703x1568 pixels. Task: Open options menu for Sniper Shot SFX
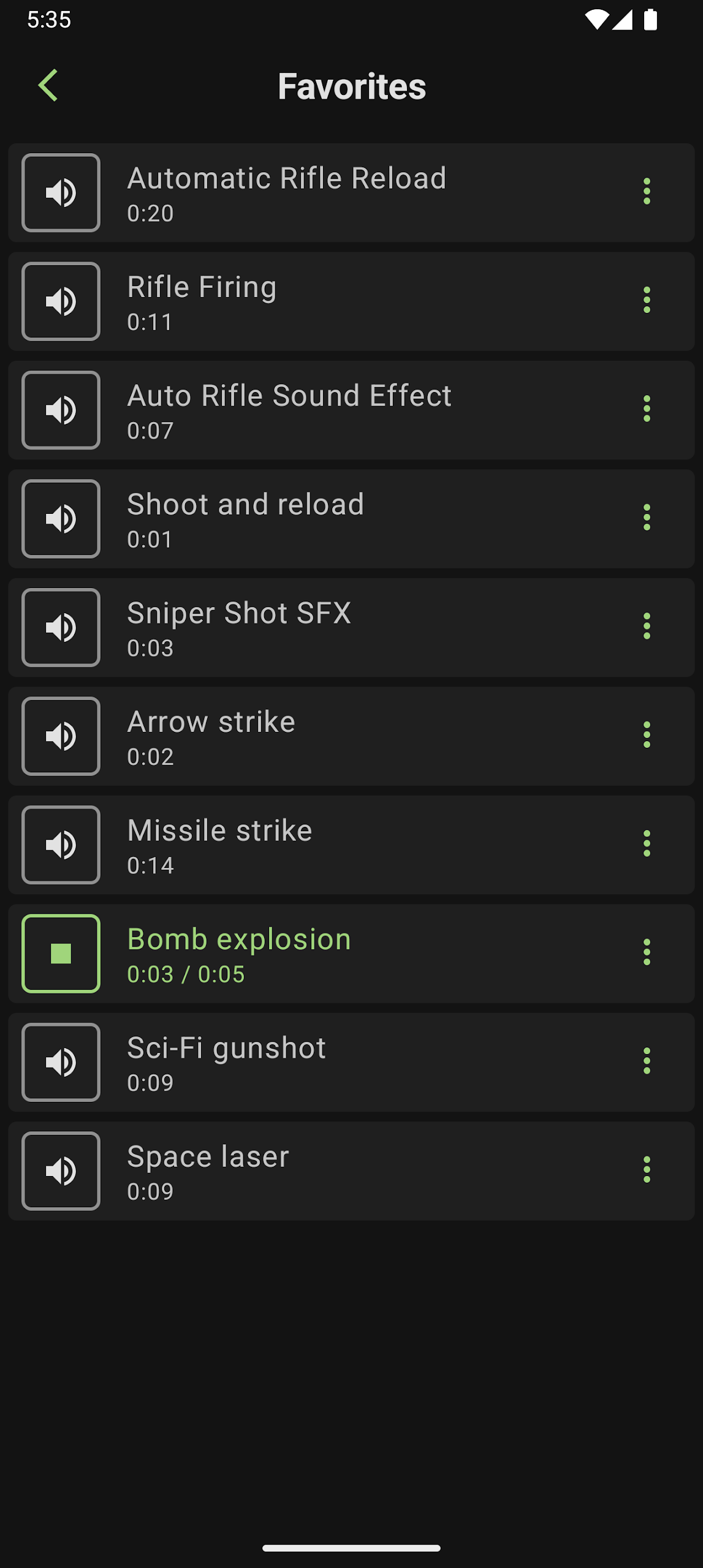[x=647, y=626]
